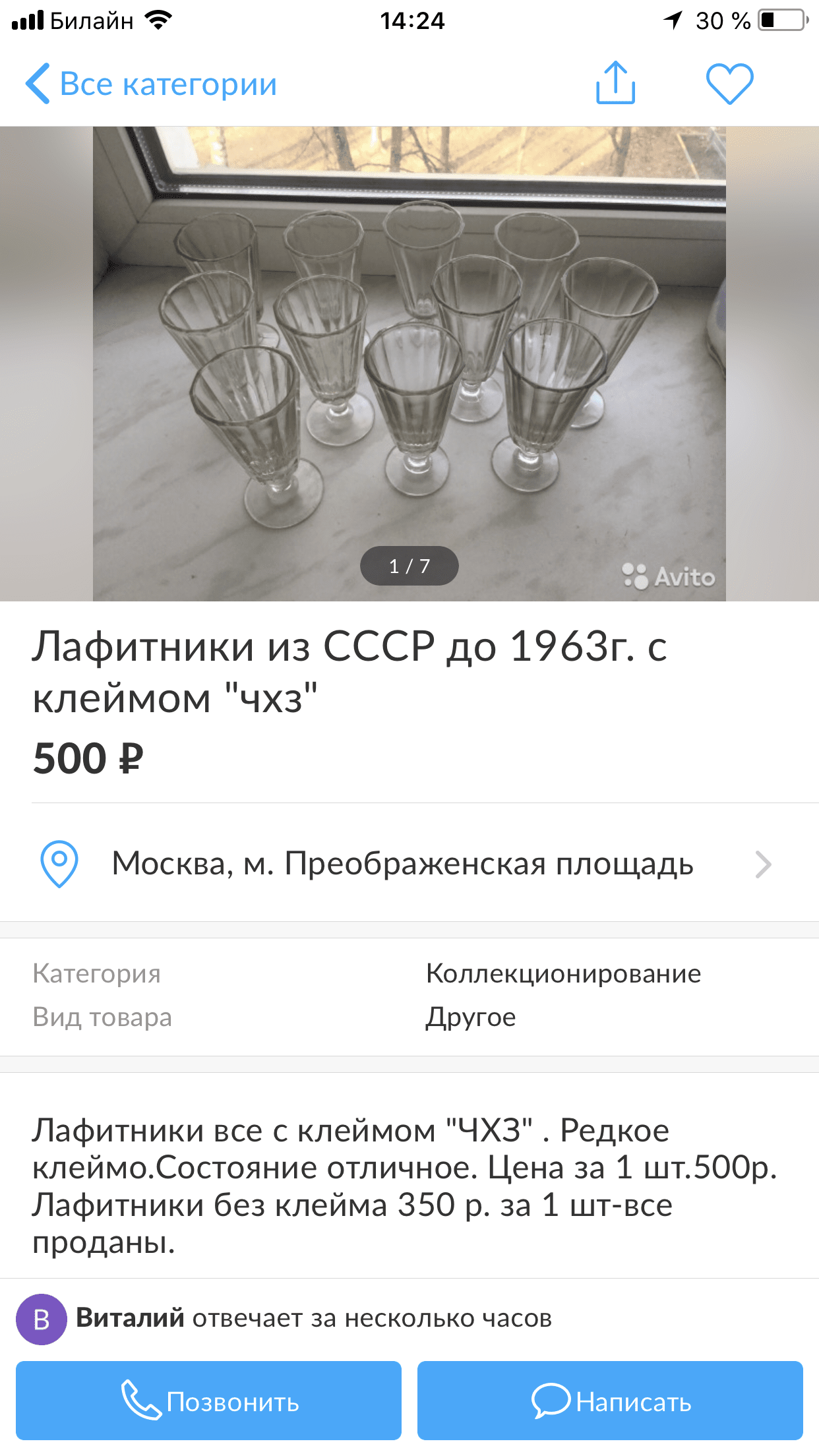Viewport: 819px width, 1456px height.
Task: Open the listing photo of glasses
Action: click(x=409, y=363)
